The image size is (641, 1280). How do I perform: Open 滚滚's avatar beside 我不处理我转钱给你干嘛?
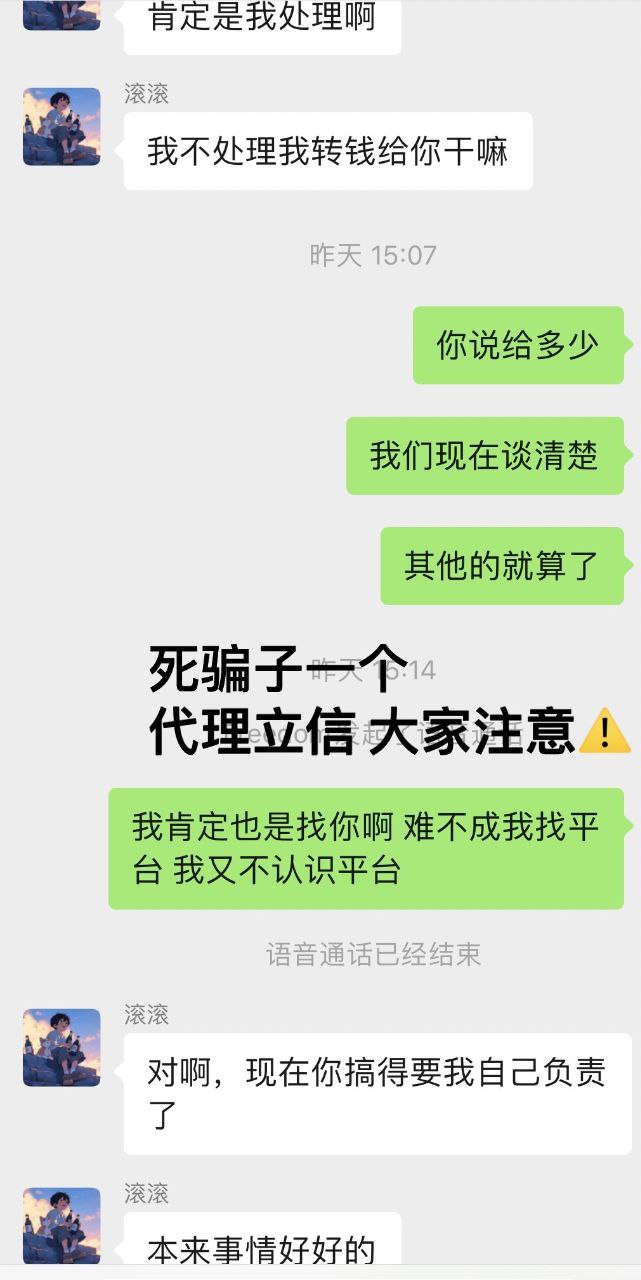coord(62,127)
